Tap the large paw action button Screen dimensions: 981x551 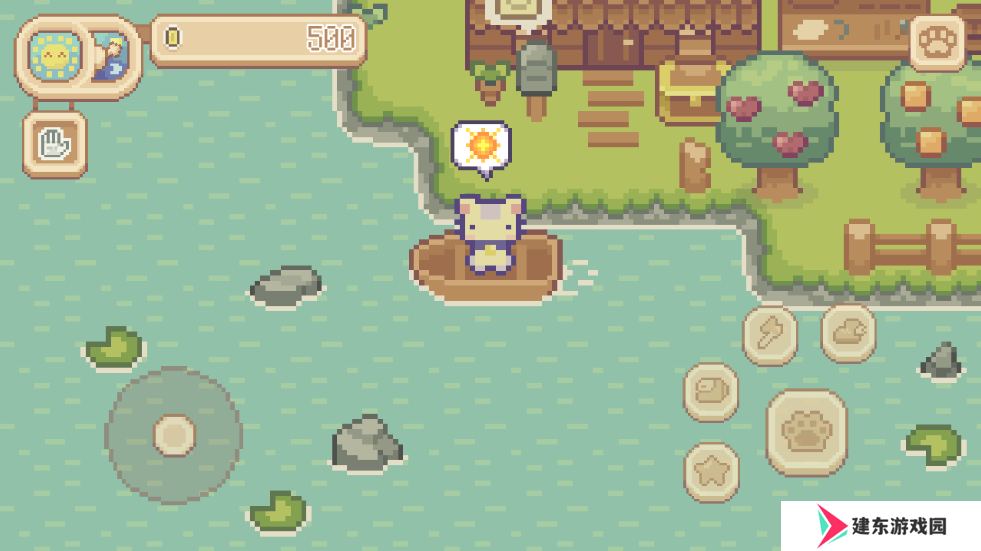(x=806, y=432)
